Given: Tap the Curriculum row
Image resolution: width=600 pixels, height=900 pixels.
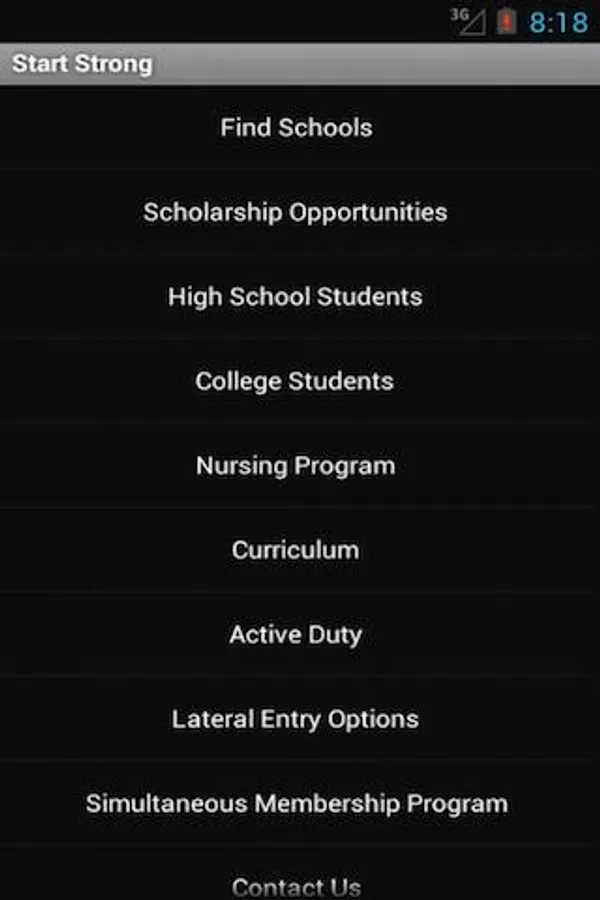Looking at the screenshot, I should [295, 550].
